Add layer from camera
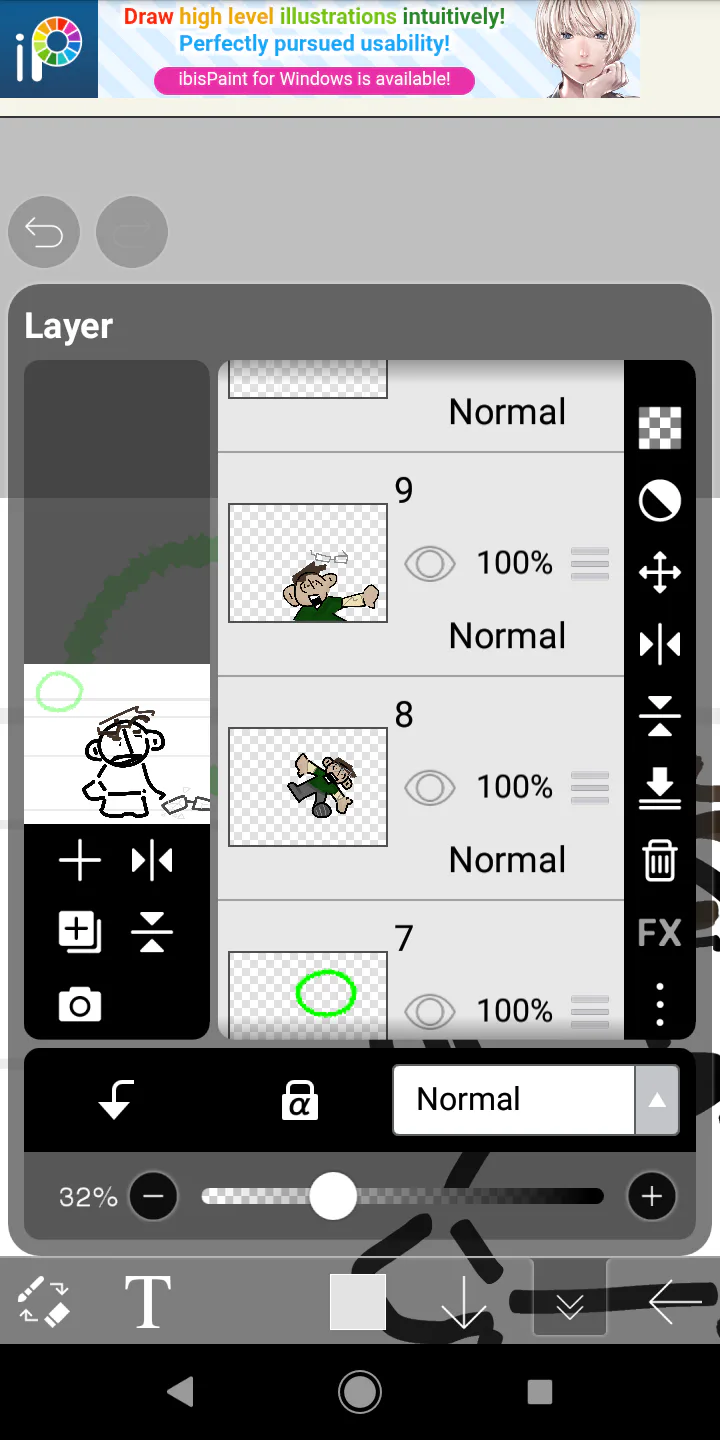 (x=80, y=1004)
